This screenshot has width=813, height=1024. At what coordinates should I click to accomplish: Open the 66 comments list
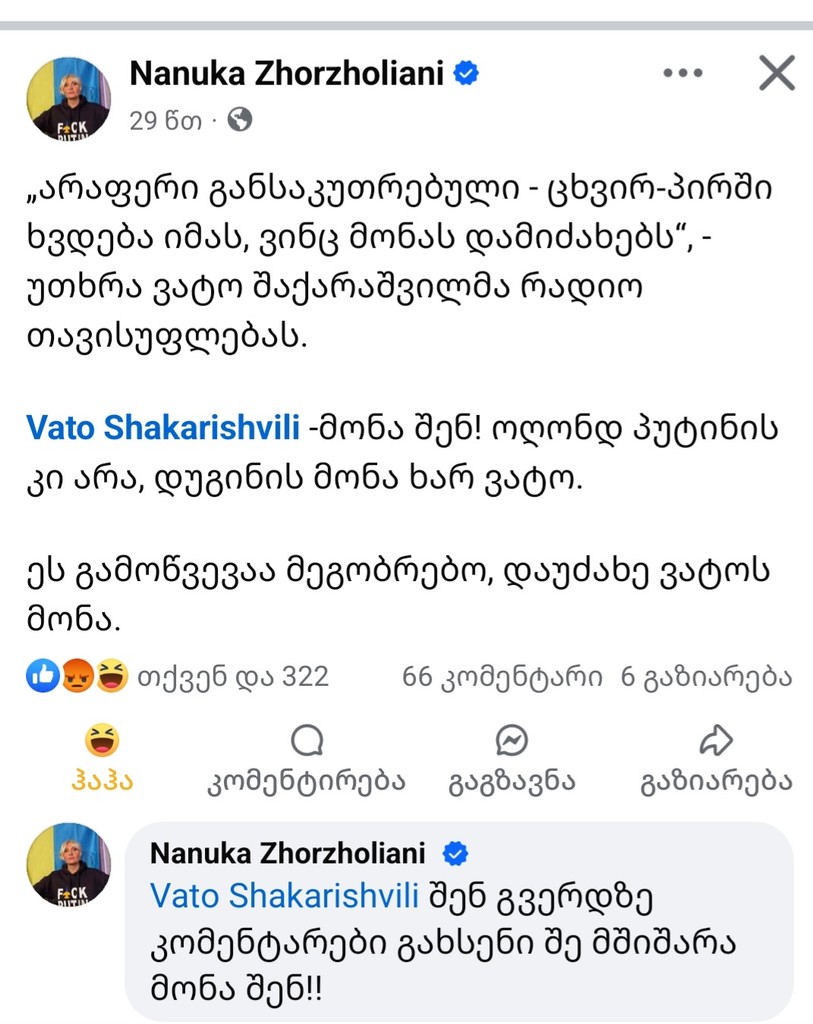click(502, 678)
